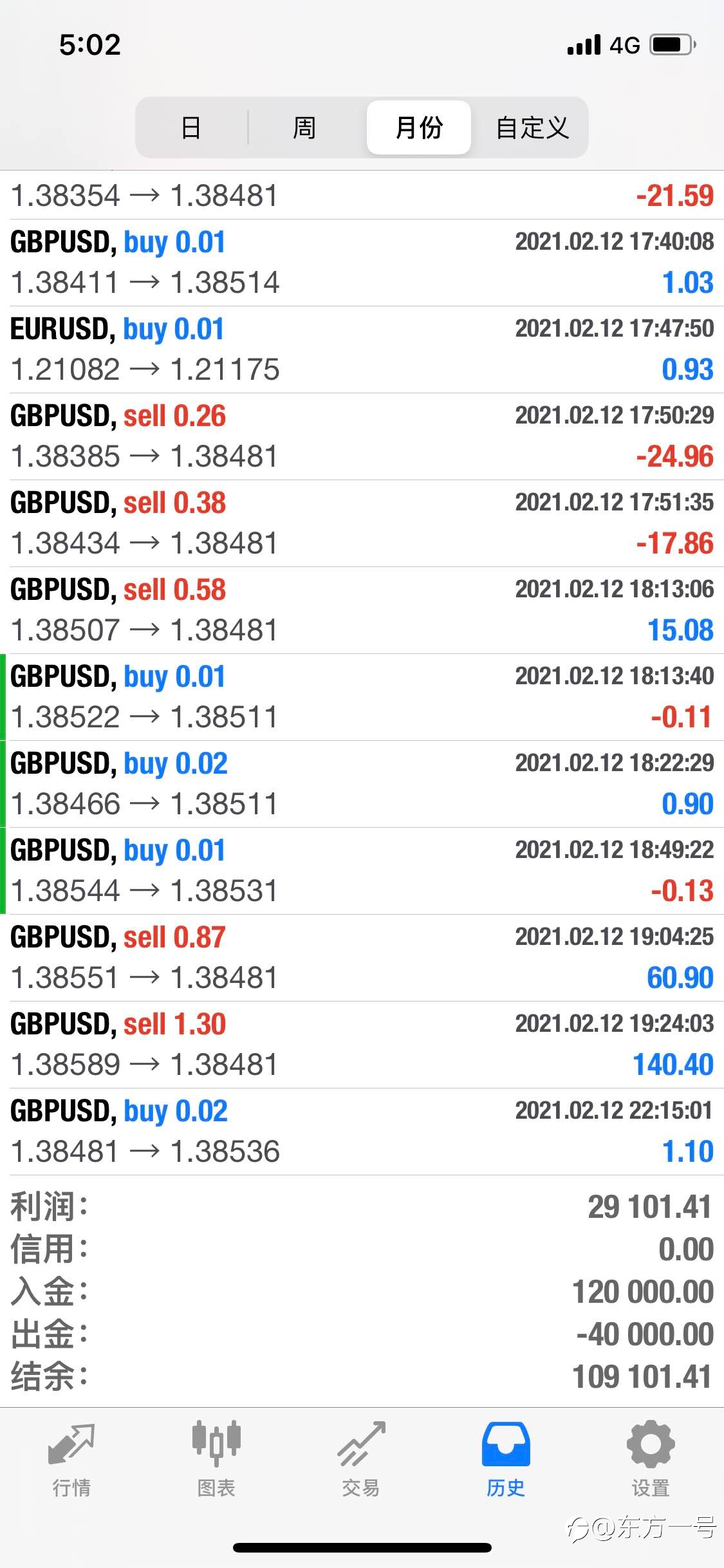
Task: Switch to the 交易 trade tab
Action: tap(361, 1460)
